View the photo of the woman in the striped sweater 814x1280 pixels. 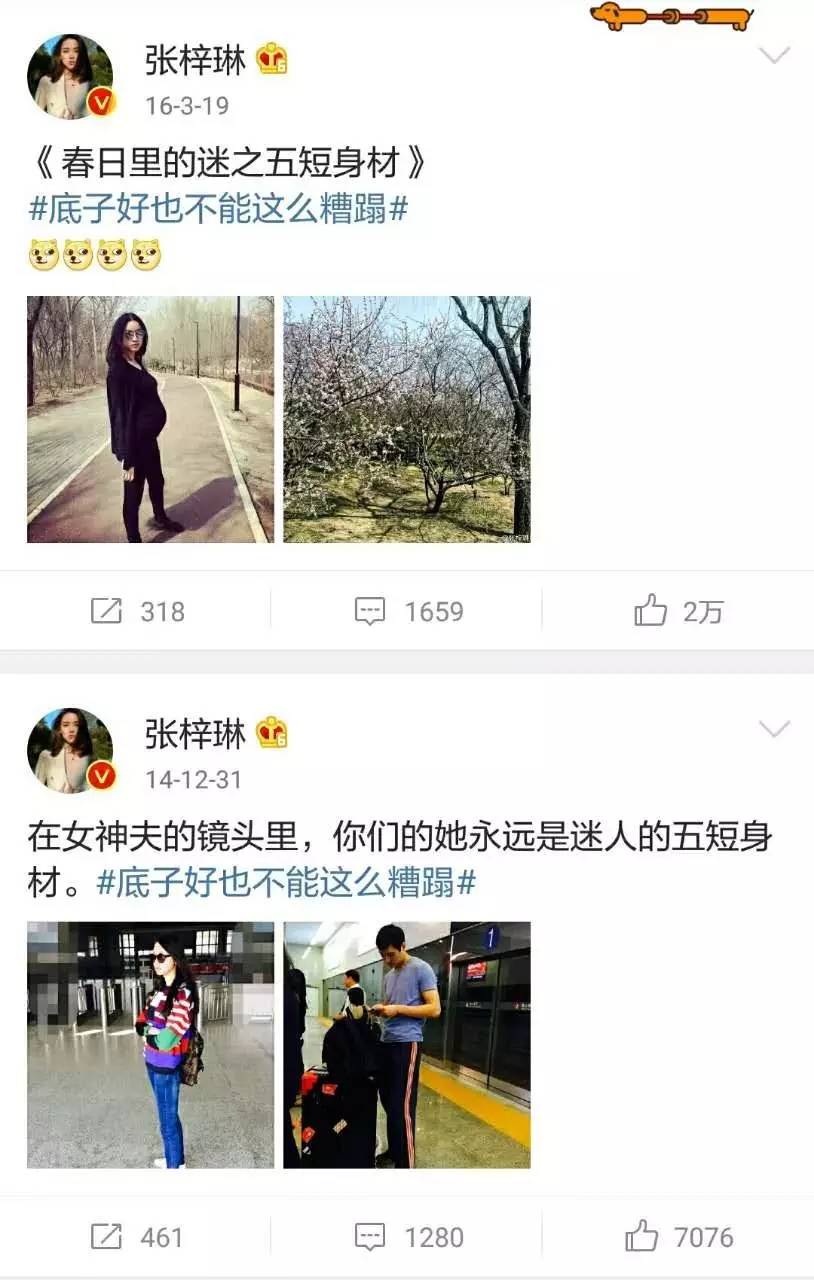click(x=150, y=1045)
